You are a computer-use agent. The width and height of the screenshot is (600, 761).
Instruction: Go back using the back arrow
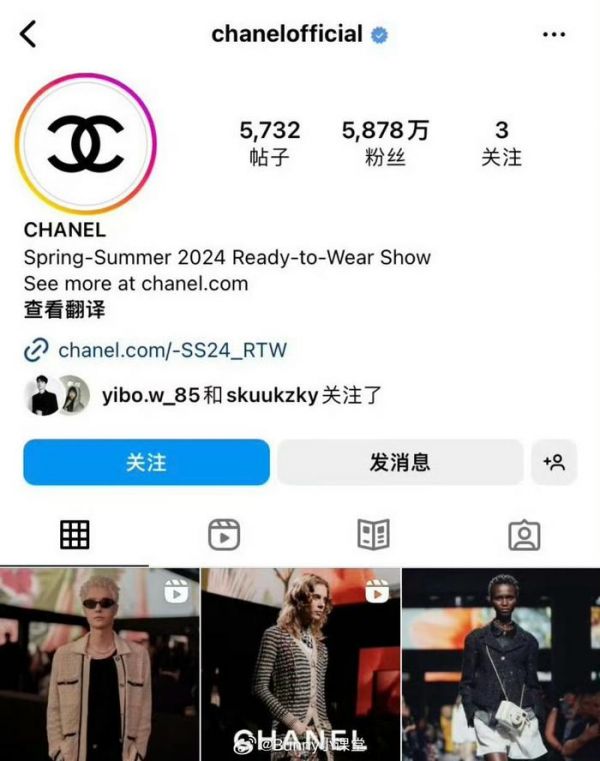(28, 34)
